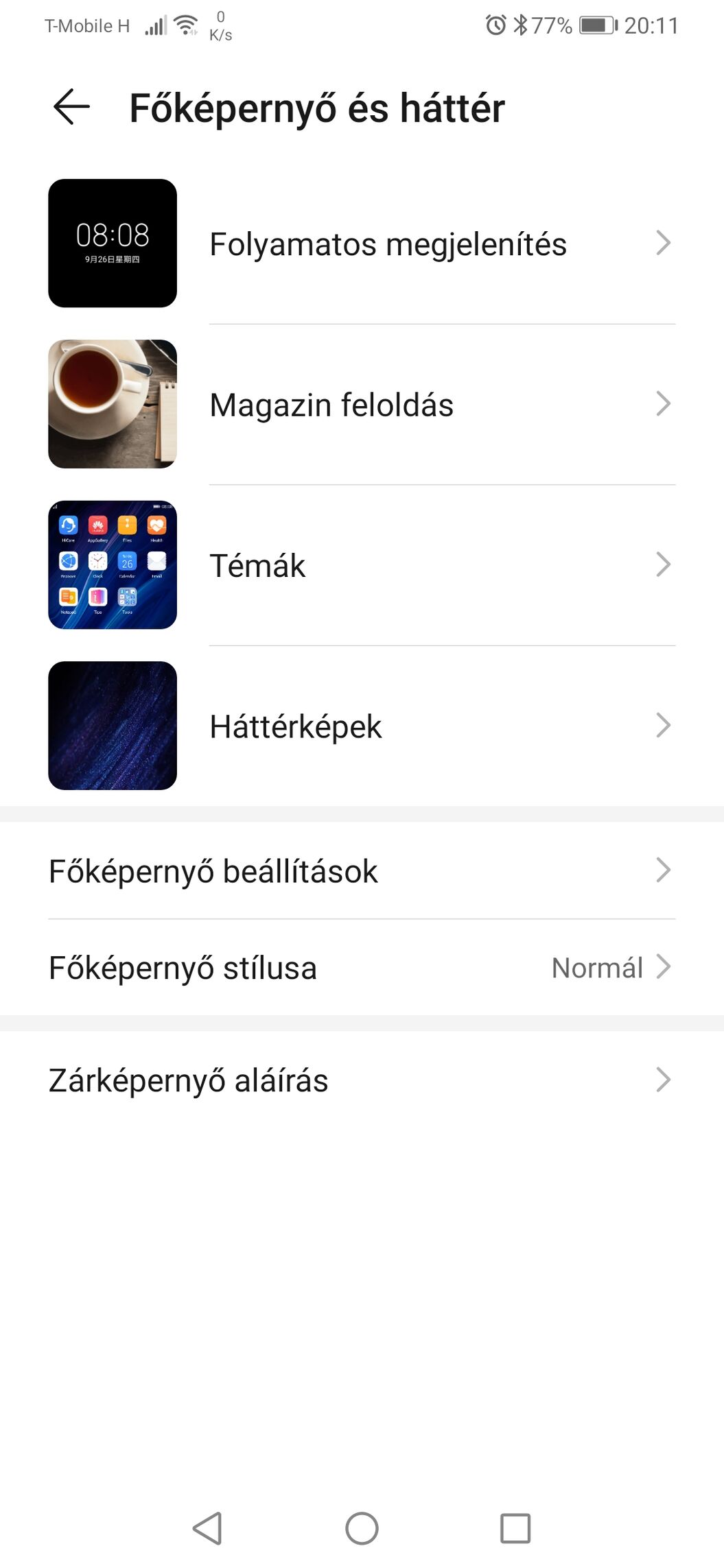Screen dimensions: 724x1568
Task: Change Főképernyő stílusa from Normál
Action: point(362,967)
